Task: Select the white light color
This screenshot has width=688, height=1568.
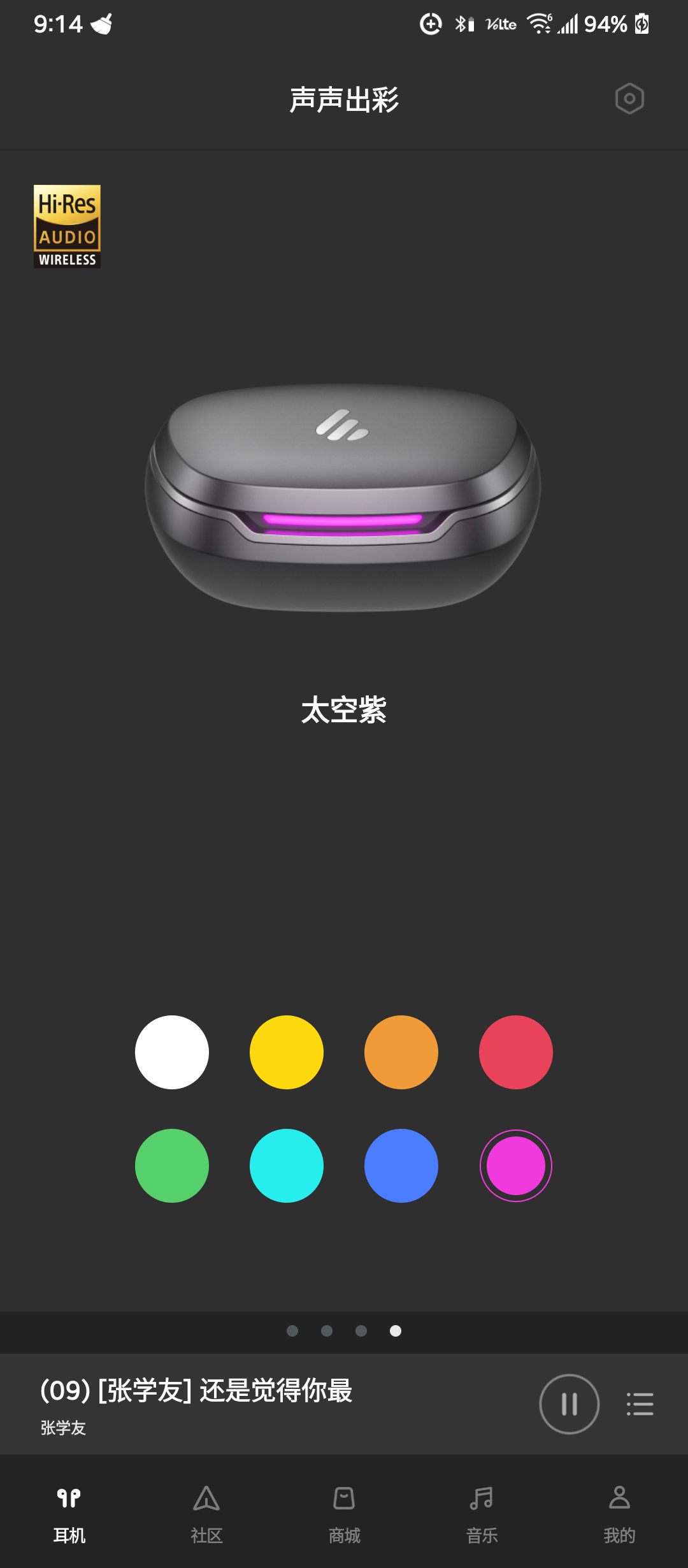Action: (x=172, y=1052)
